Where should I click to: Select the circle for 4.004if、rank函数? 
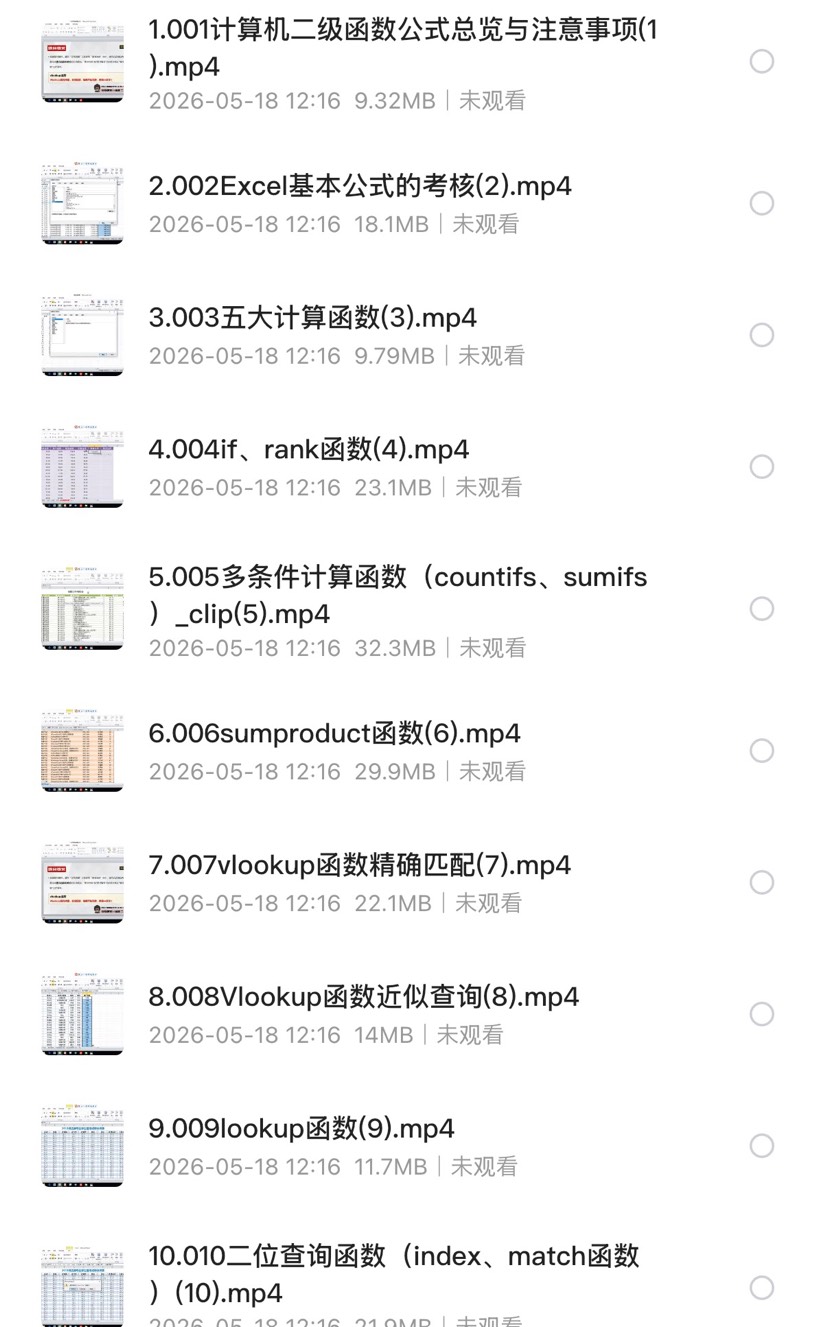(762, 467)
